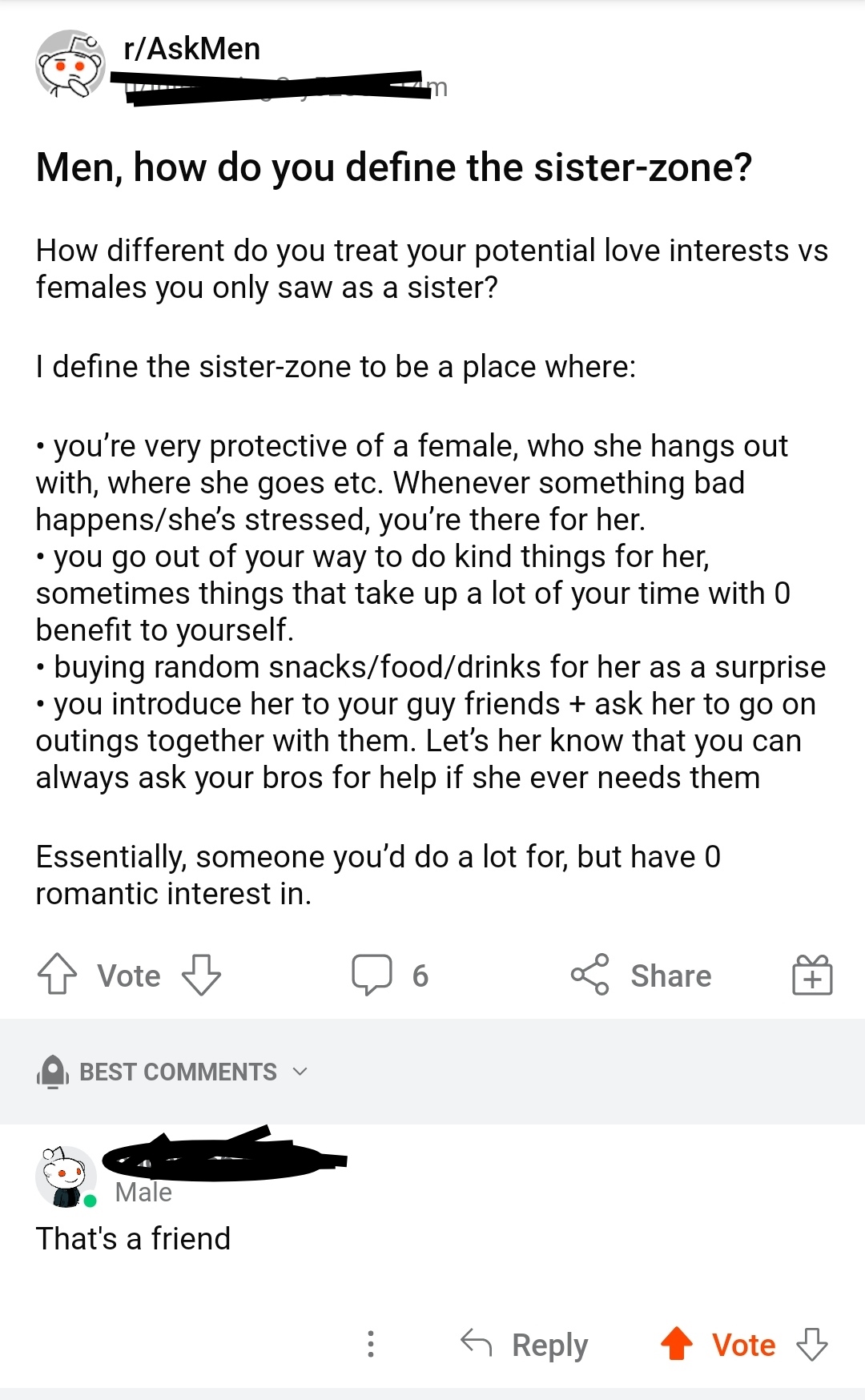Screen dimensions: 865x1400
Task: Downvote the sister-zone post
Action: (201, 974)
